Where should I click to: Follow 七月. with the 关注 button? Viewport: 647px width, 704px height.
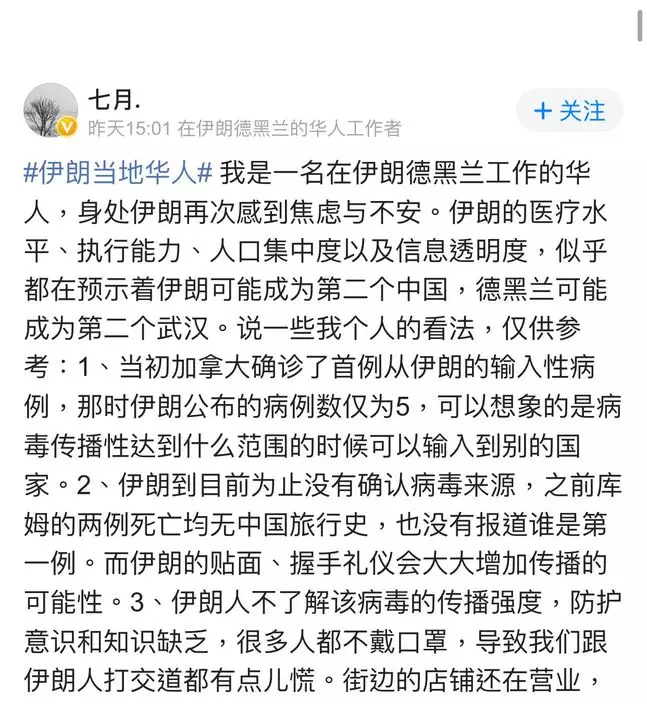(x=569, y=111)
